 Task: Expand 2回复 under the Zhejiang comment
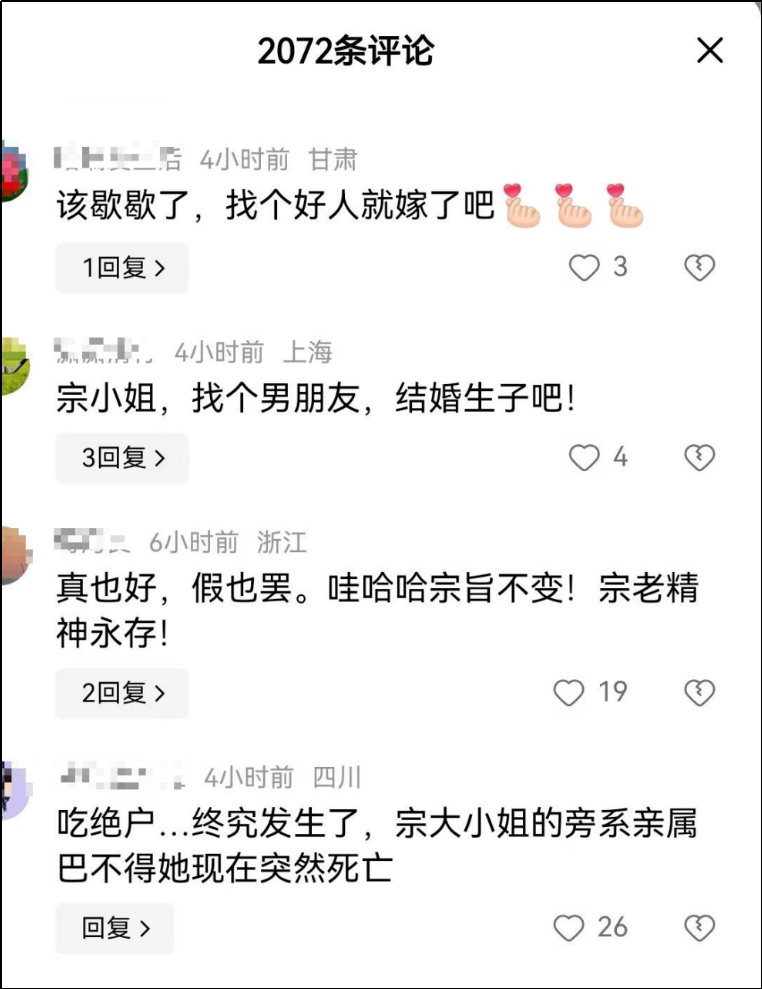pos(122,693)
